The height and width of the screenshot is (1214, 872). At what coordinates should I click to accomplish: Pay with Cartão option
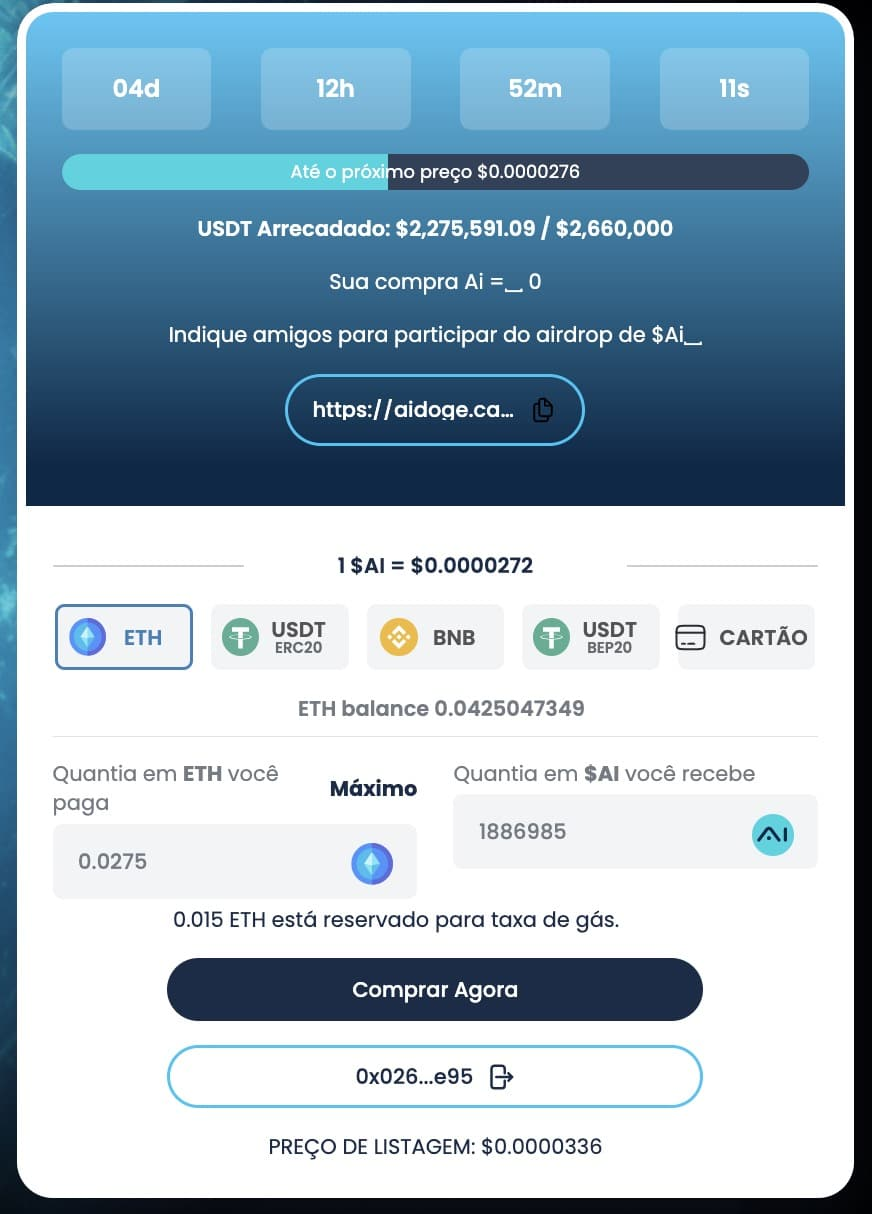pyautogui.click(x=746, y=637)
